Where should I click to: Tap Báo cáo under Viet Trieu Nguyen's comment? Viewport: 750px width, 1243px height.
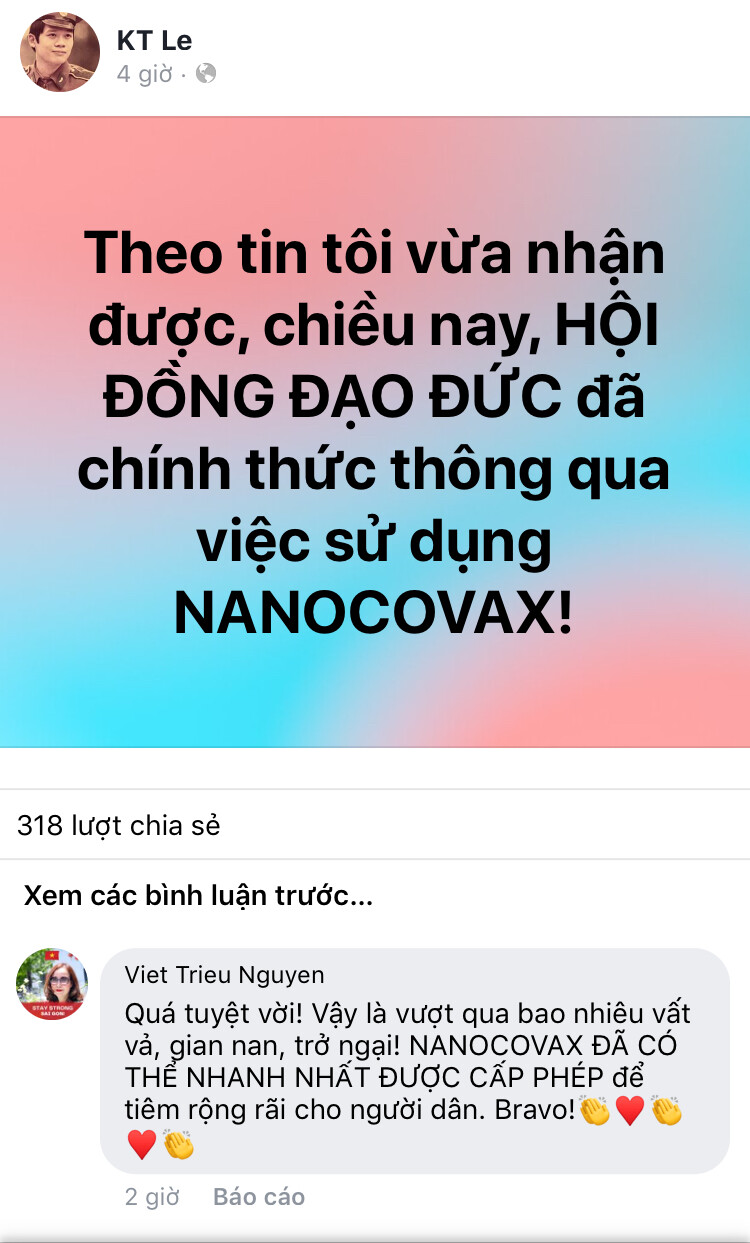pyautogui.click(x=258, y=1197)
